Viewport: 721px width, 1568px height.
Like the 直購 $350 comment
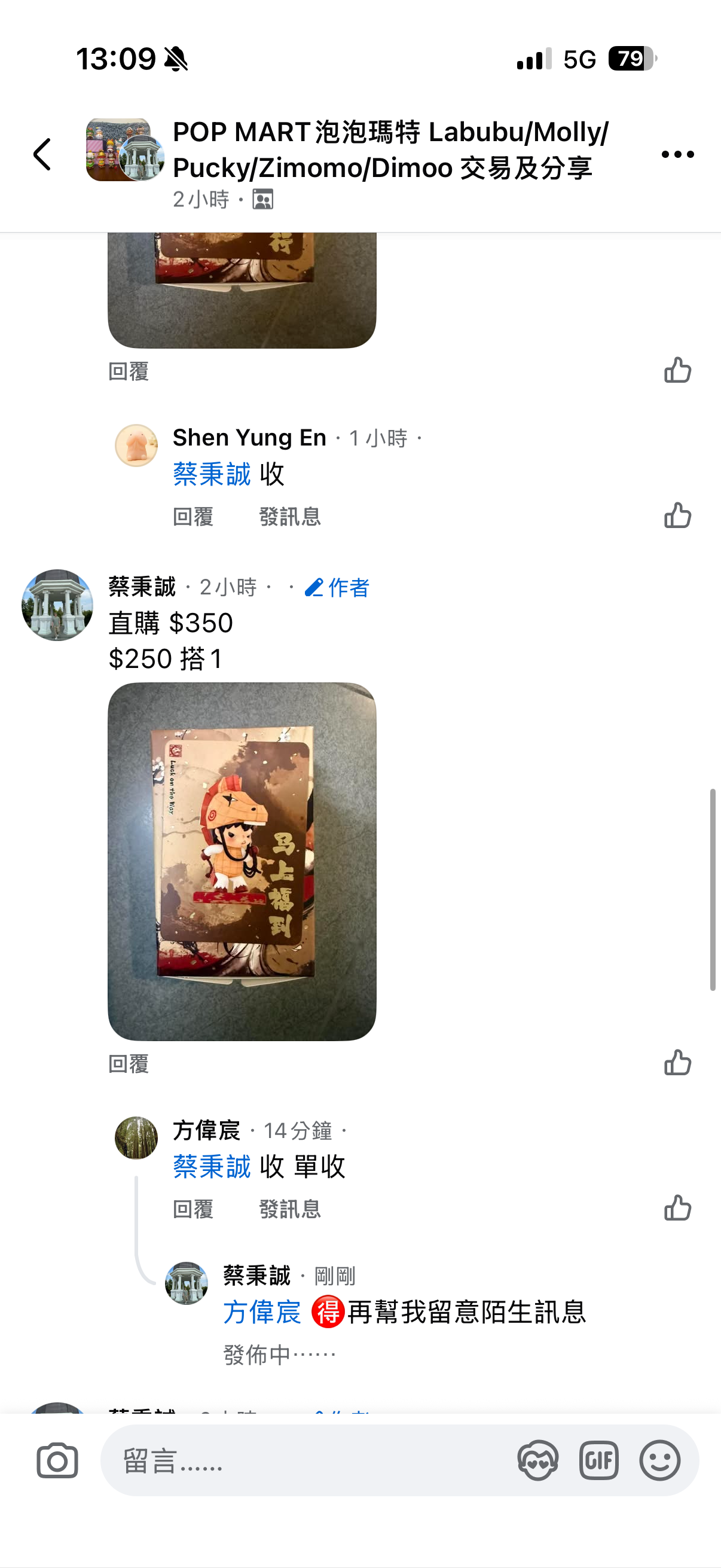(x=677, y=1063)
